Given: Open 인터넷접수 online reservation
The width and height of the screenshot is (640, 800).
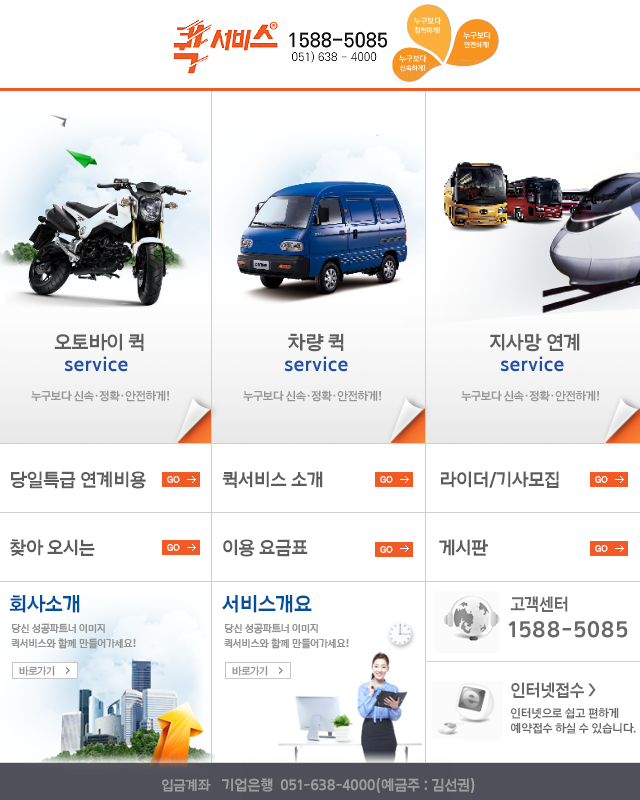Looking at the screenshot, I should click(x=533, y=711).
